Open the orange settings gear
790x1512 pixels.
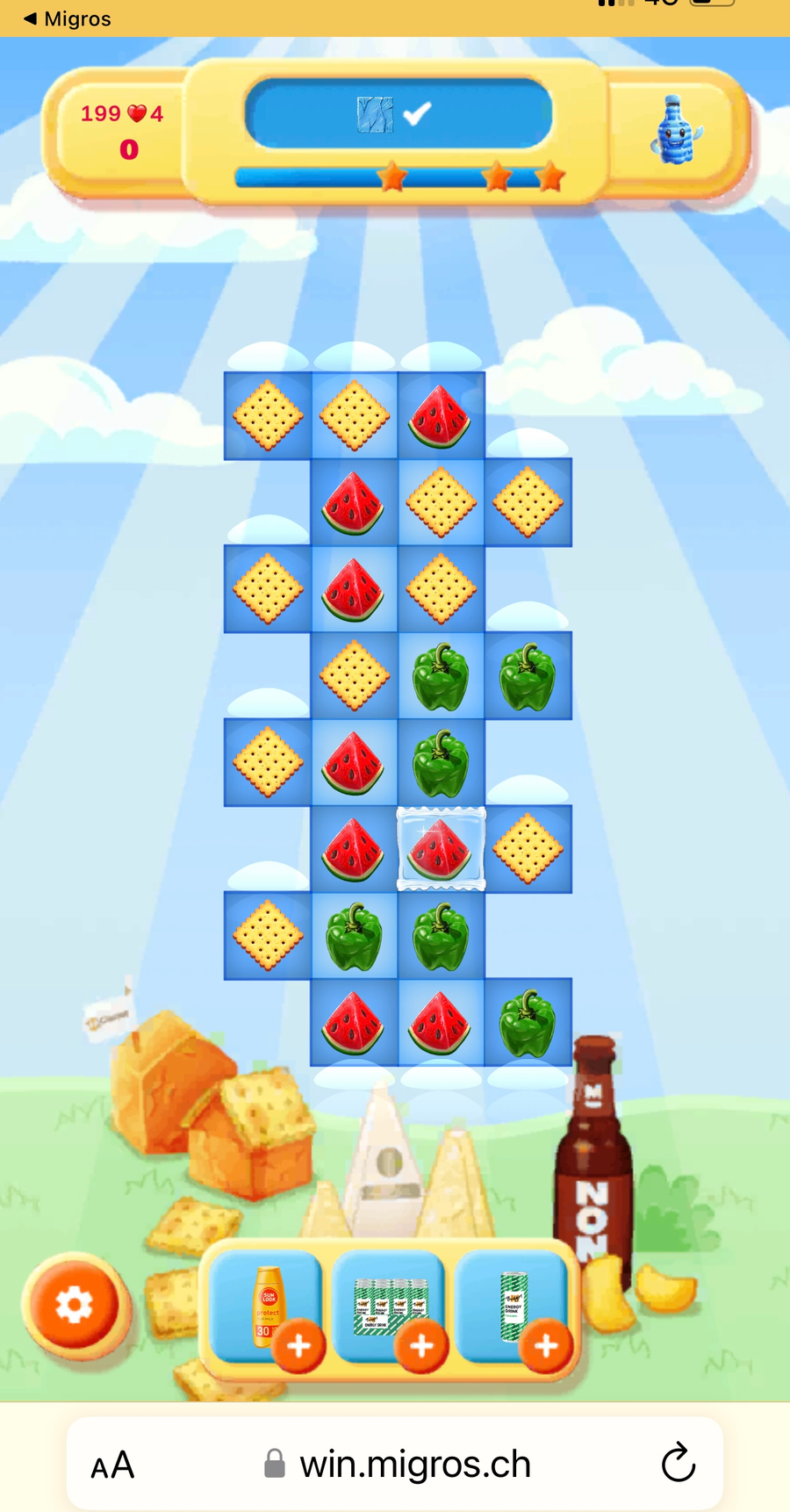click(x=75, y=1306)
